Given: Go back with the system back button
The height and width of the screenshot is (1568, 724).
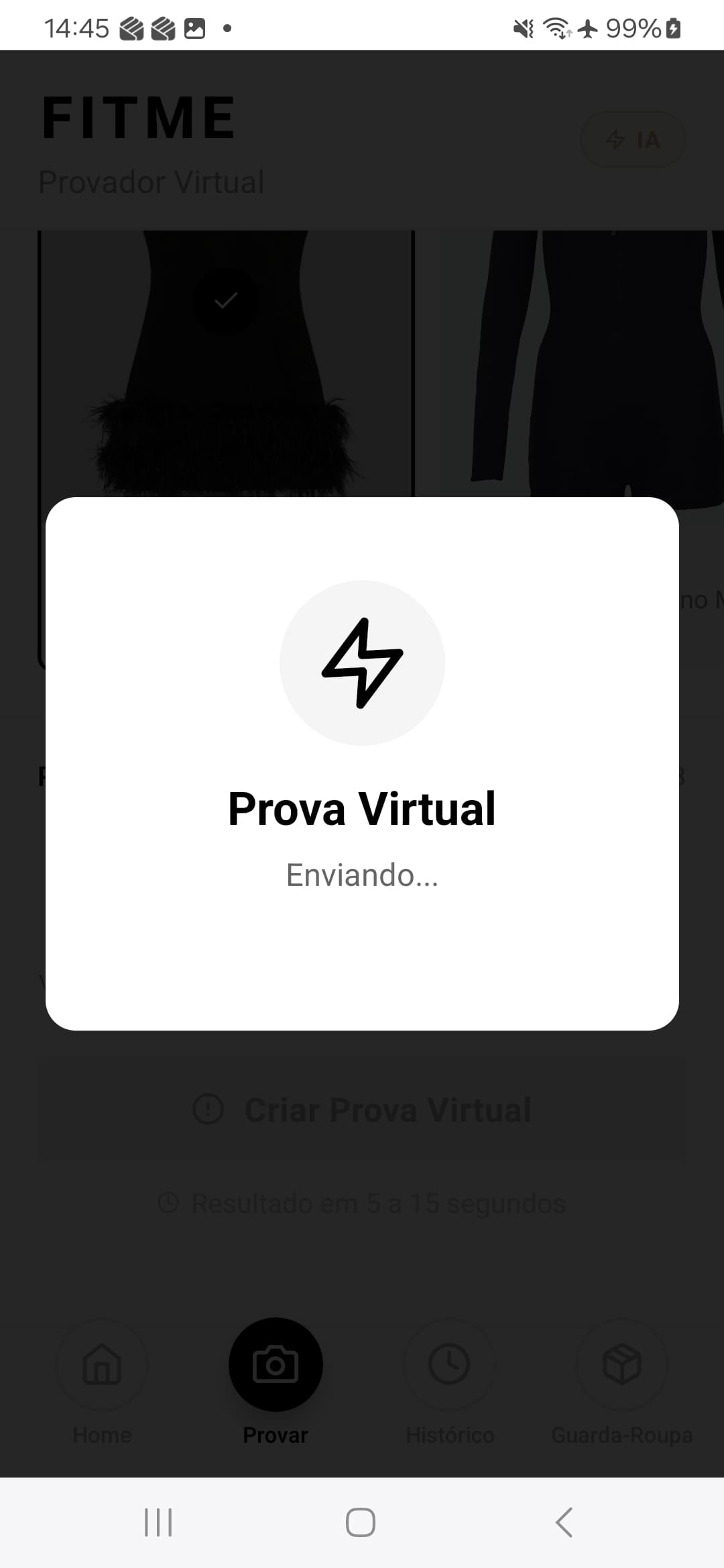Looking at the screenshot, I should click(x=564, y=1522).
